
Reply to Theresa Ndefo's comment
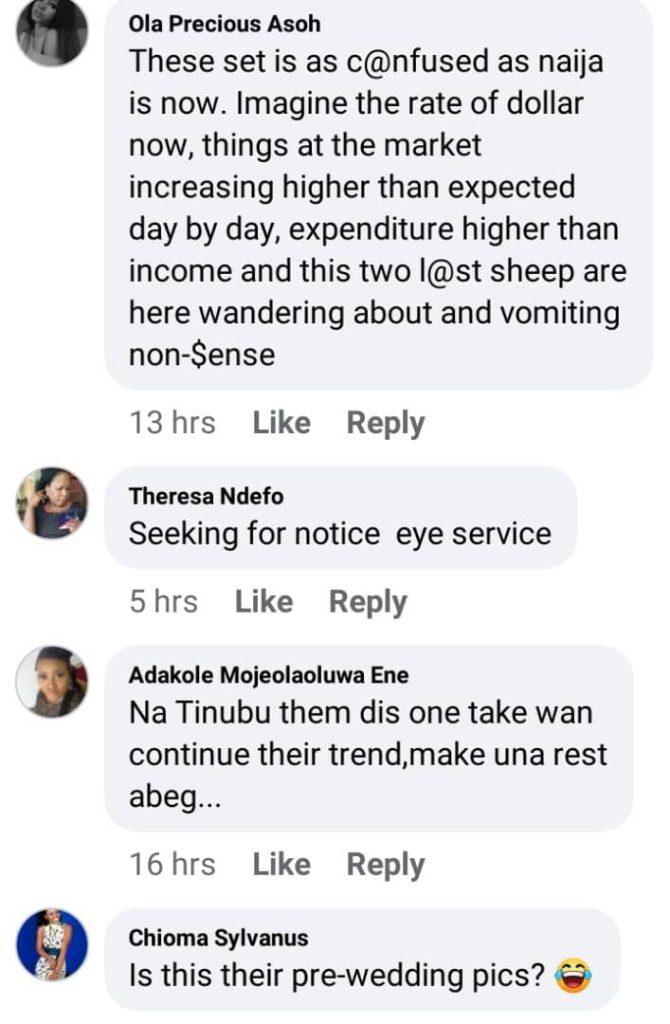click(x=368, y=602)
